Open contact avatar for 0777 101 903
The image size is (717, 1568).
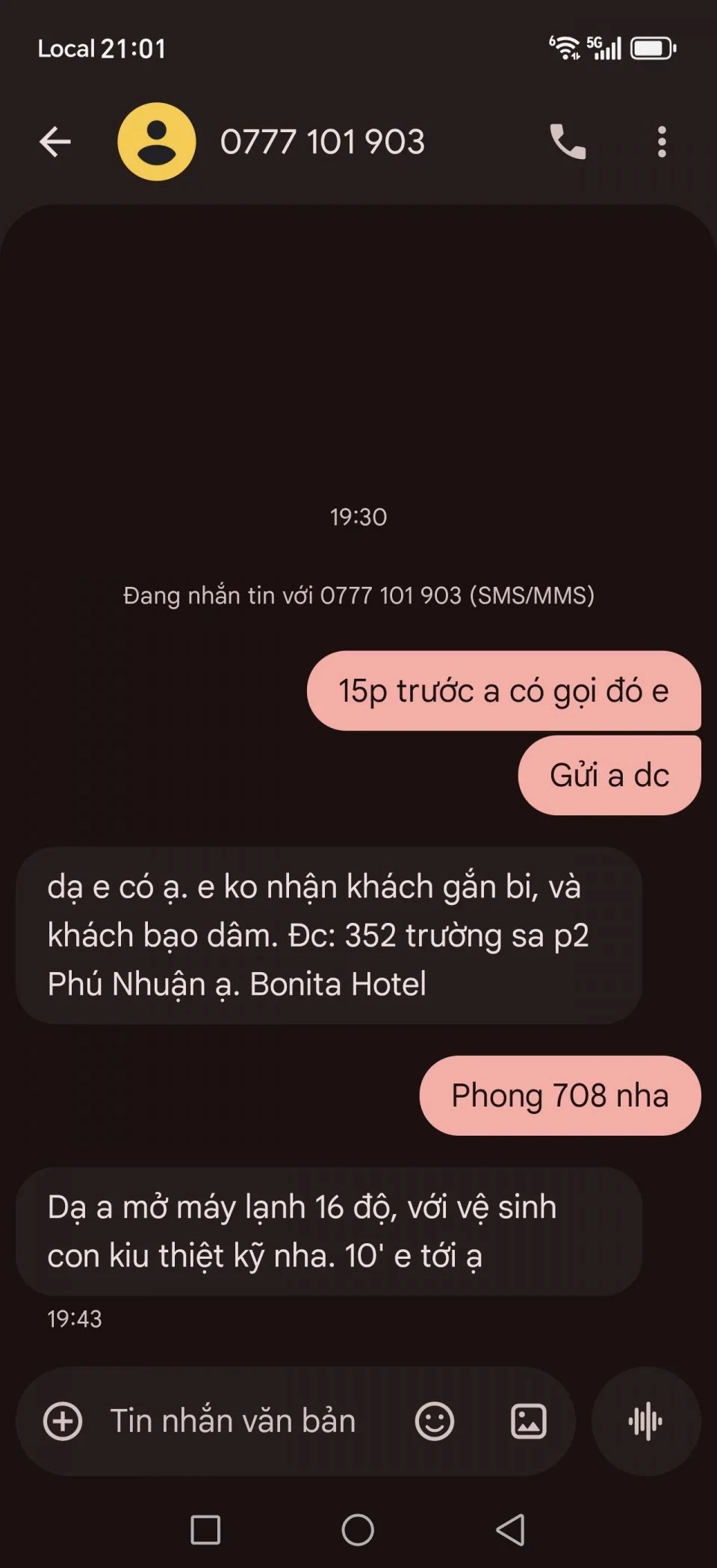(x=157, y=142)
